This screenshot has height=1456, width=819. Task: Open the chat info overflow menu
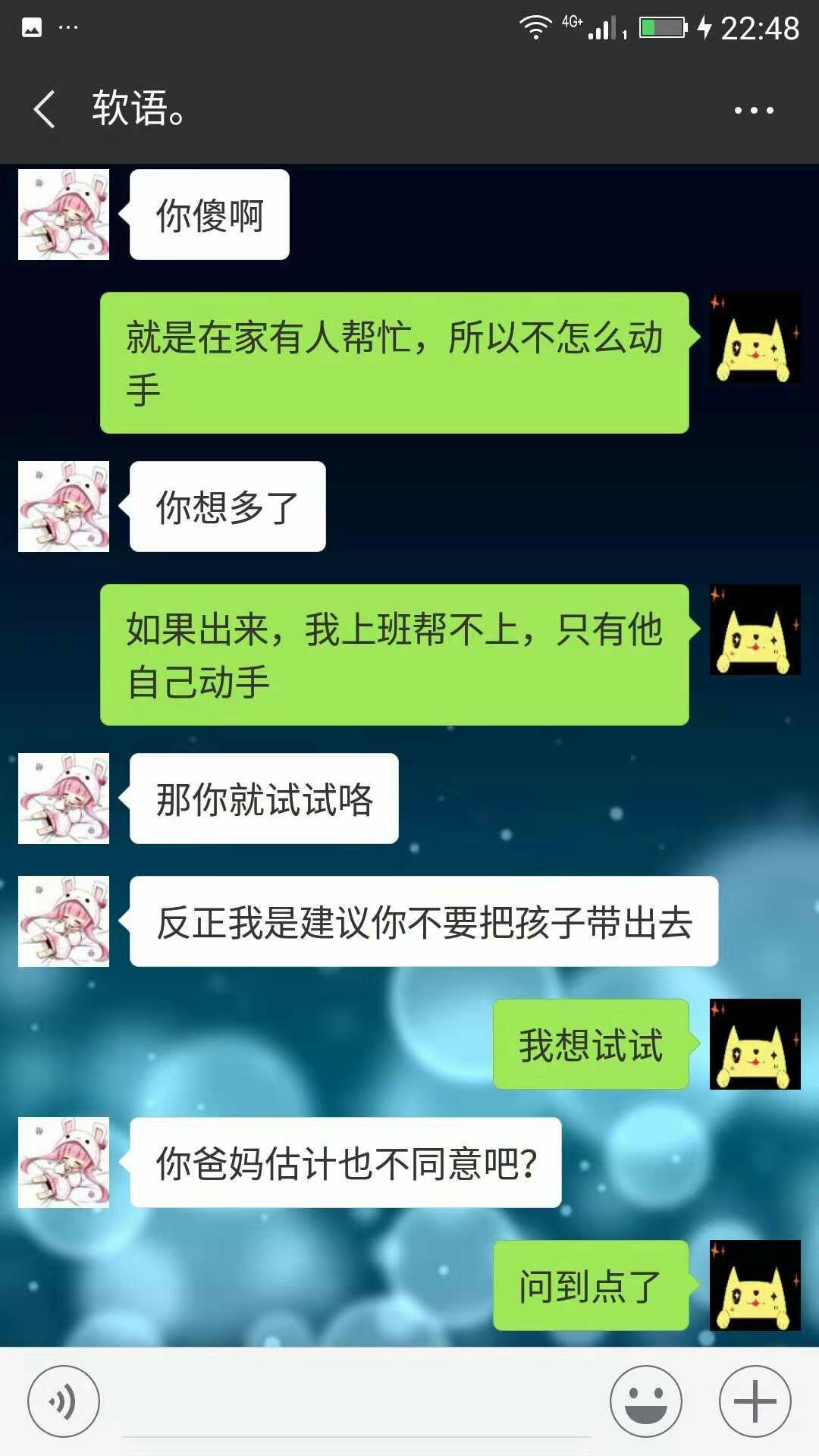pos(754,110)
